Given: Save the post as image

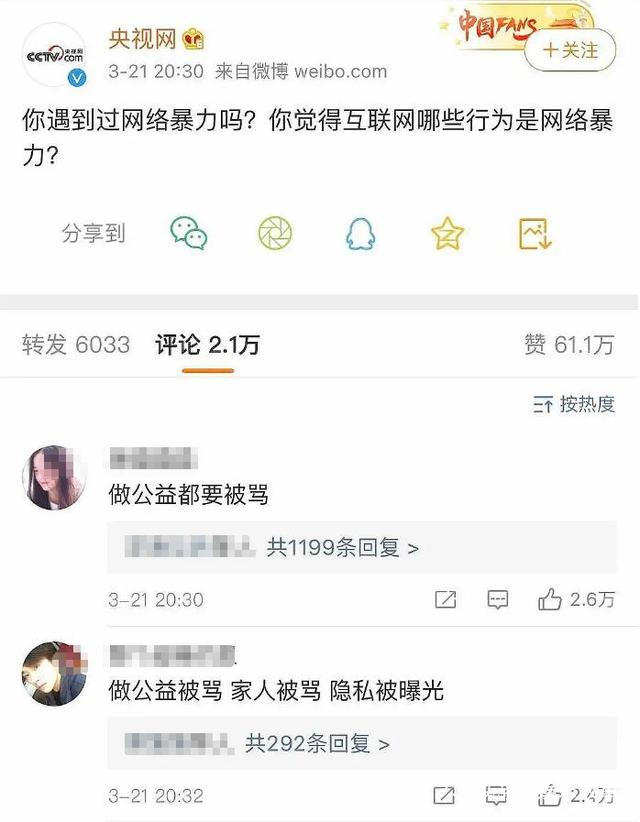Looking at the screenshot, I should 536,233.
